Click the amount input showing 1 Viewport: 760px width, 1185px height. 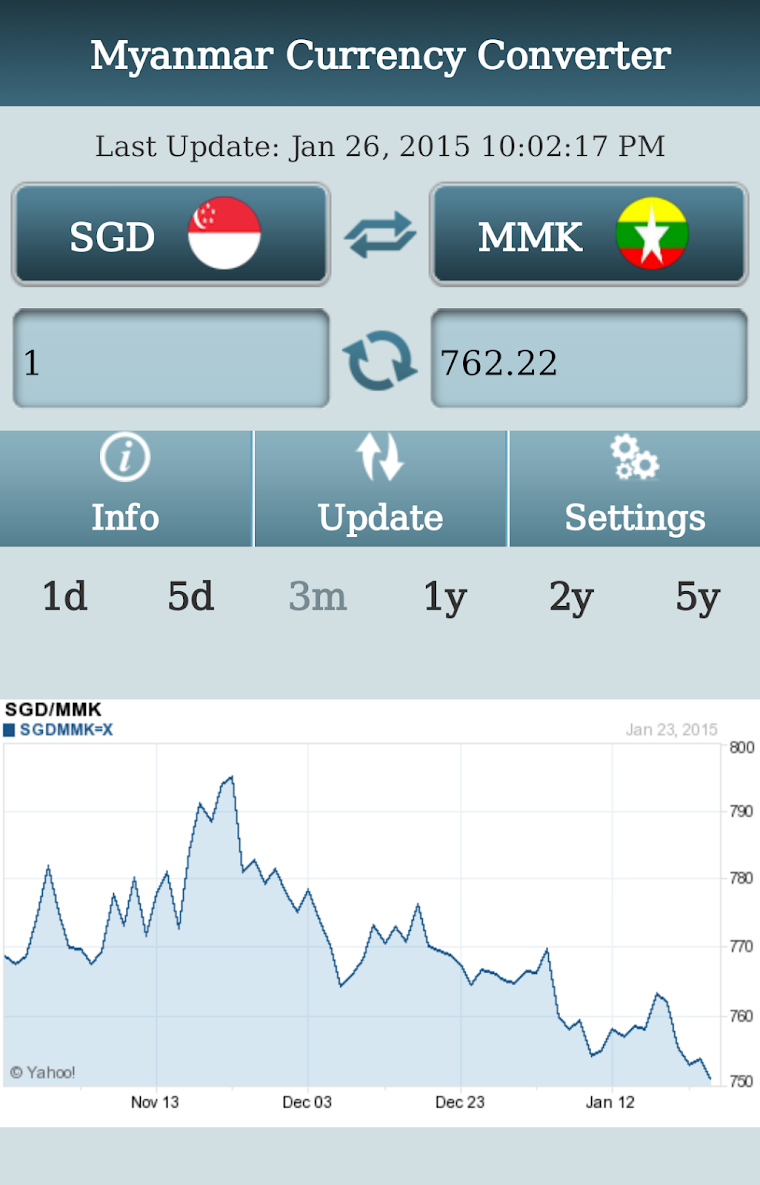click(170, 358)
